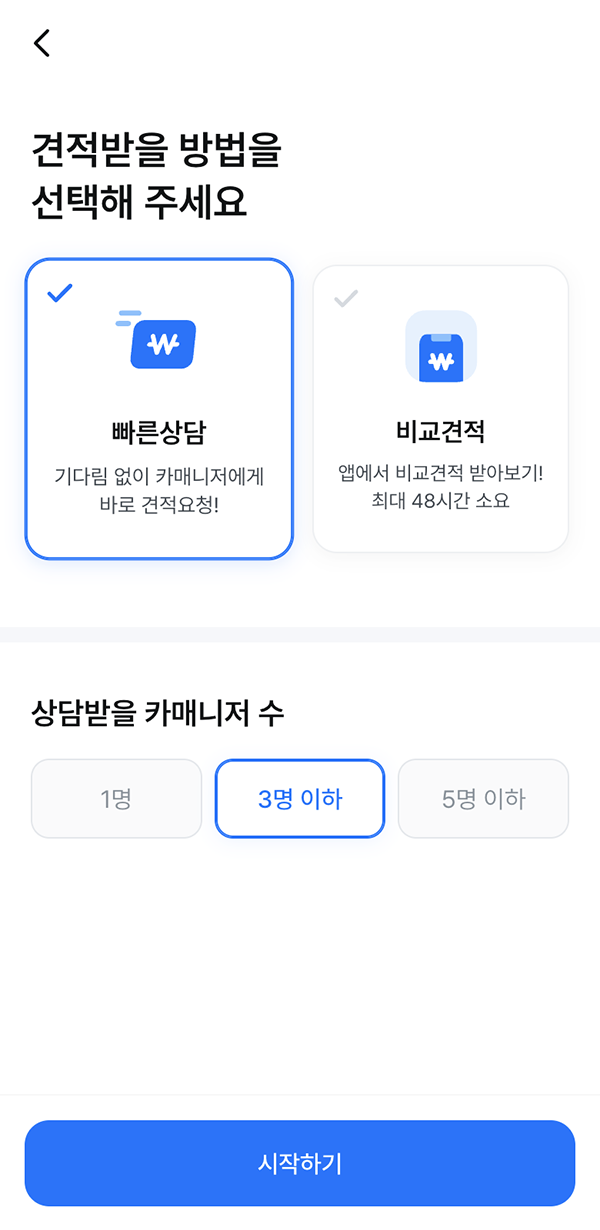600x1230 pixels.
Task: Select 3명 이하 car managers
Action: (x=300, y=798)
